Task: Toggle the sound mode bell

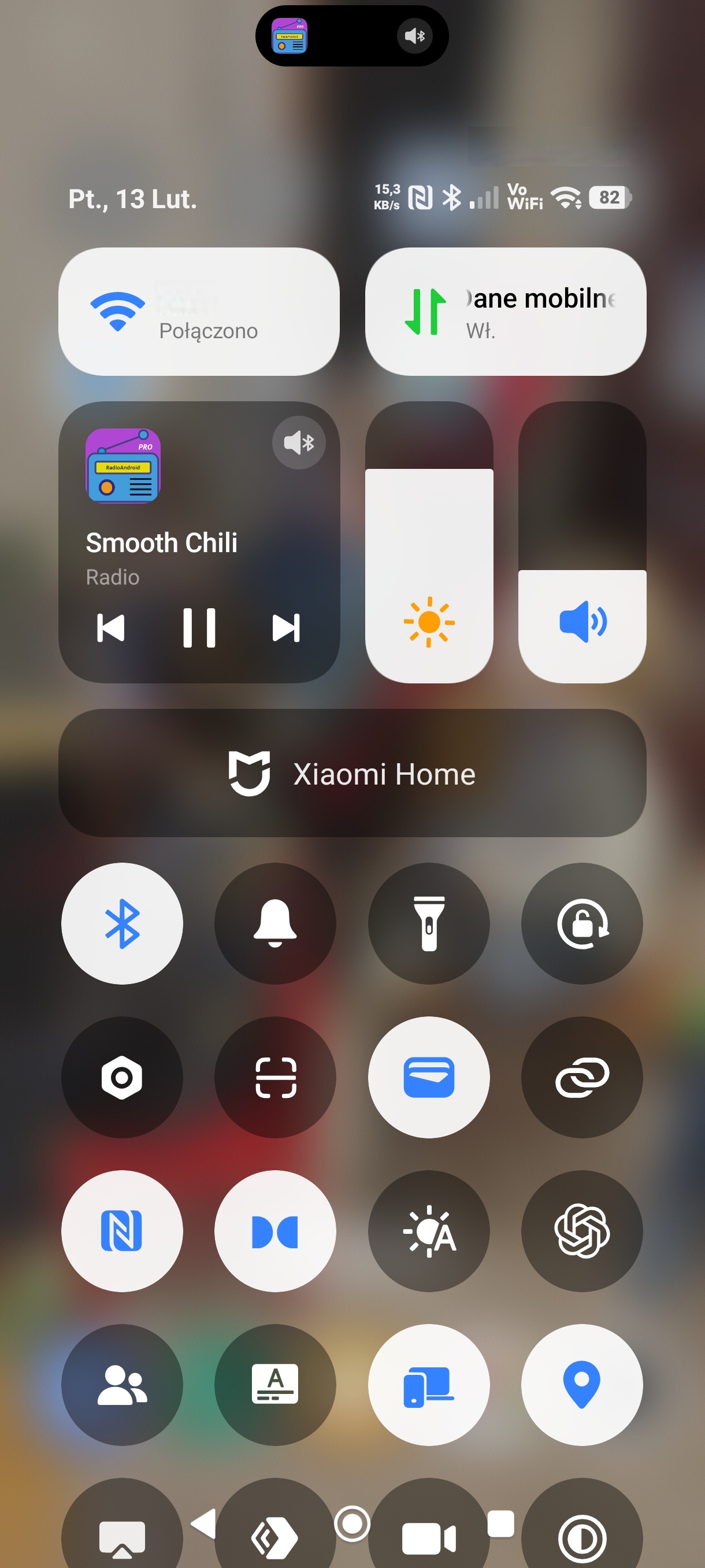Action: click(x=275, y=923)
